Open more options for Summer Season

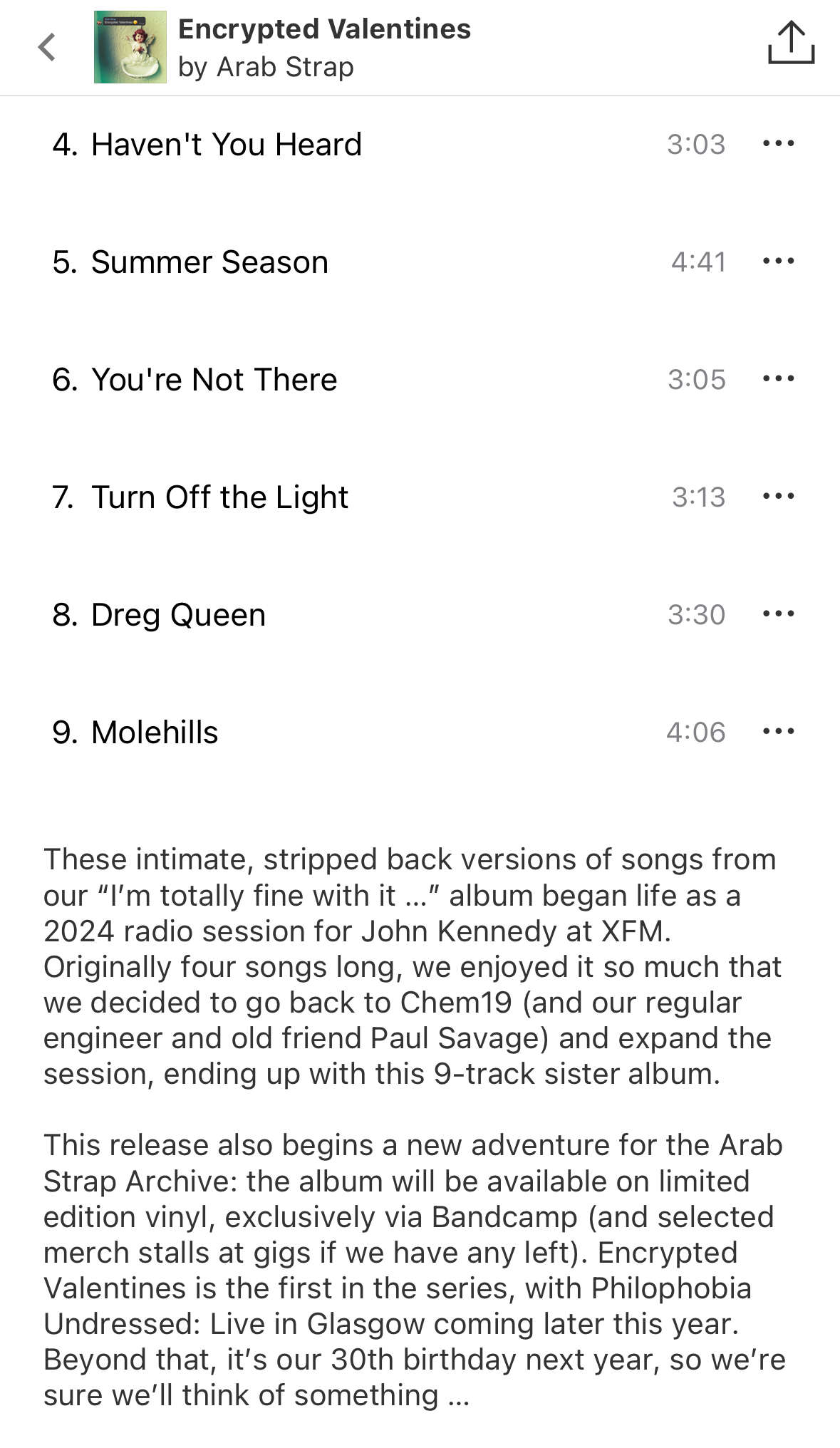click(x=778, y=262)
